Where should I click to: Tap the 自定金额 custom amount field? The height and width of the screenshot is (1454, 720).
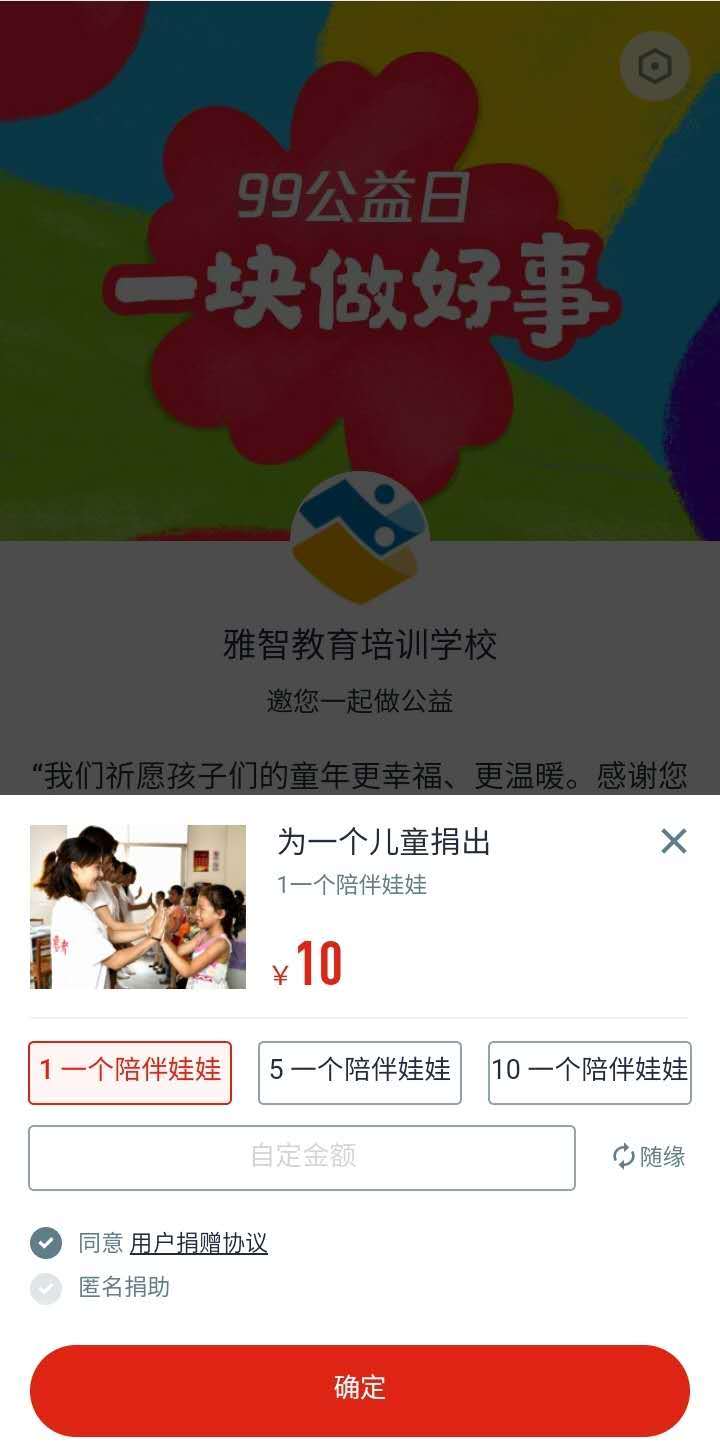pyautogui.click(x=302, y=1158)
